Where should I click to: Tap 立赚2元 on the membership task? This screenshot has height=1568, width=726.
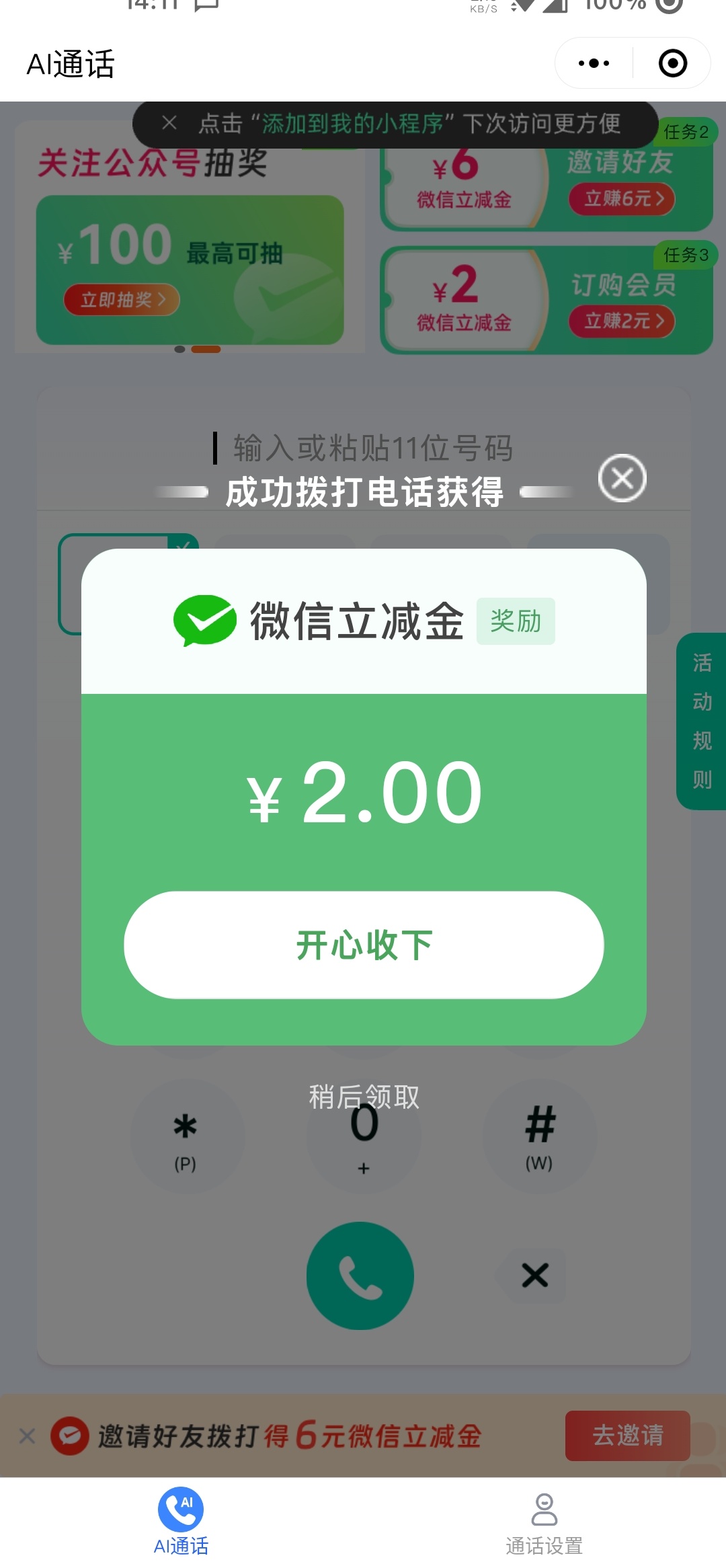pyautogui.click(x=622, y=321)
